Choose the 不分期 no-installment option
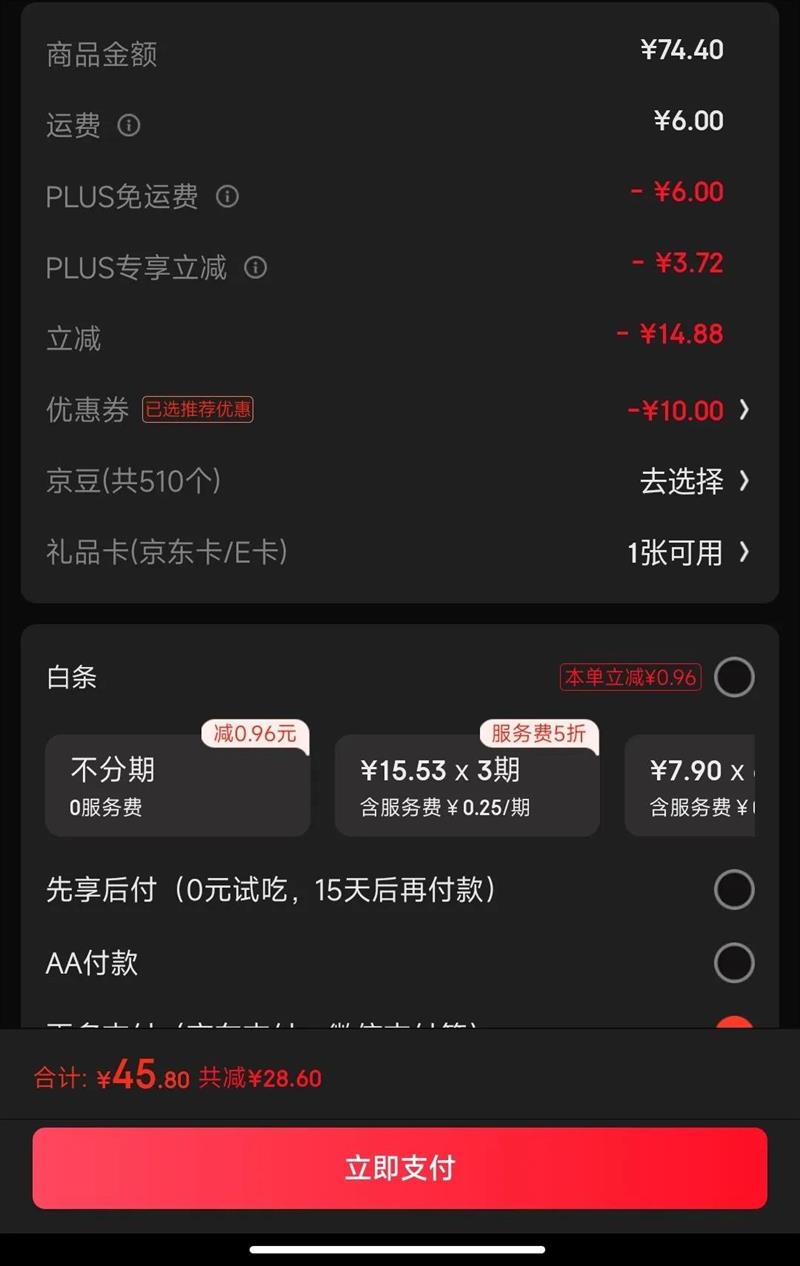The image size is (800, 1266). coord(178,785)
